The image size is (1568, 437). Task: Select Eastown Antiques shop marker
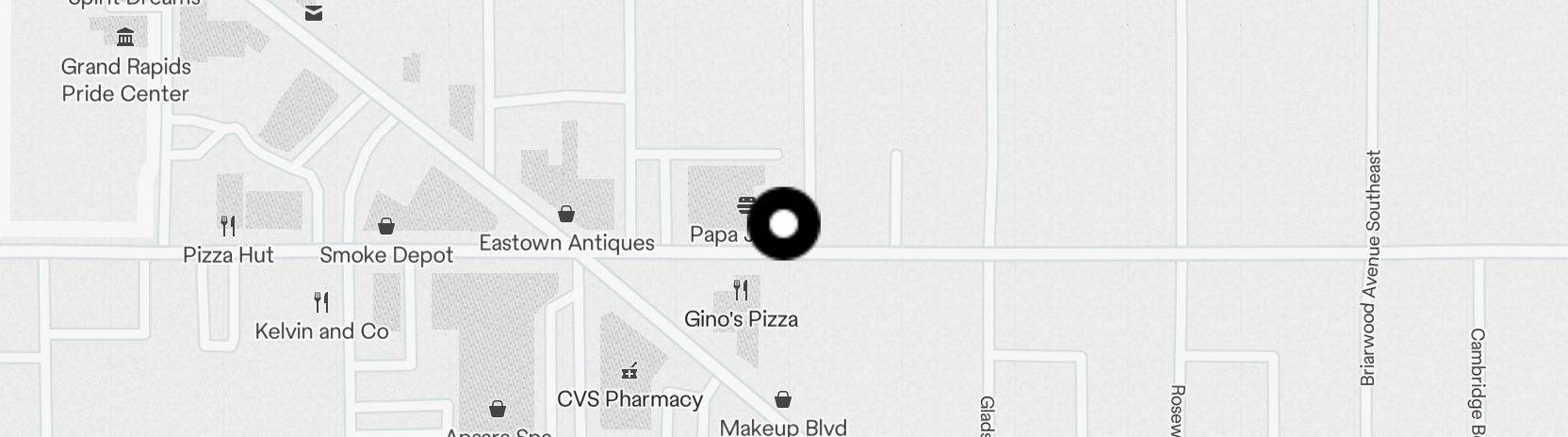tap(566, 215)
